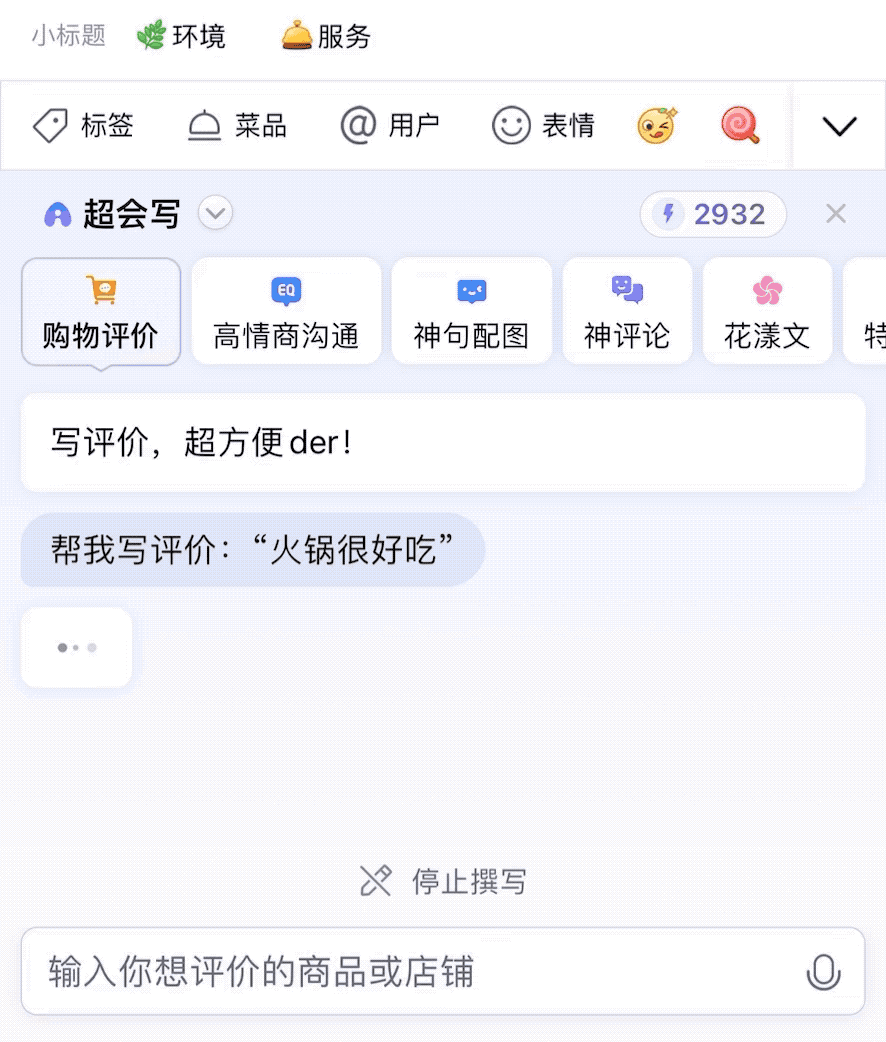Click the lollipop candy icon
The height and width of the screenshot is (1042, 886).
click(738, 126)
